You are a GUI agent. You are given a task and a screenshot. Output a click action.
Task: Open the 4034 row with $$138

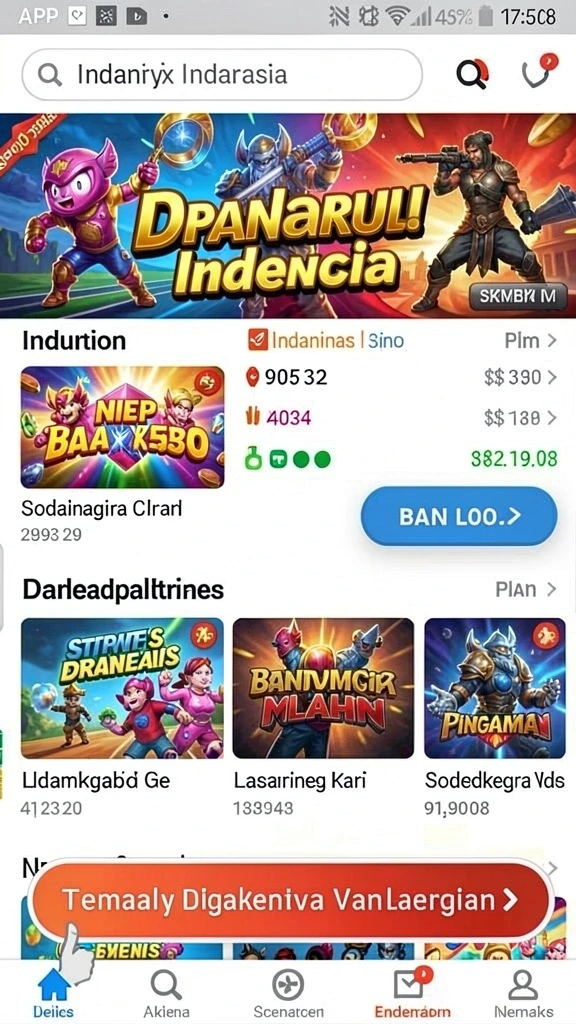click(402, 417)
